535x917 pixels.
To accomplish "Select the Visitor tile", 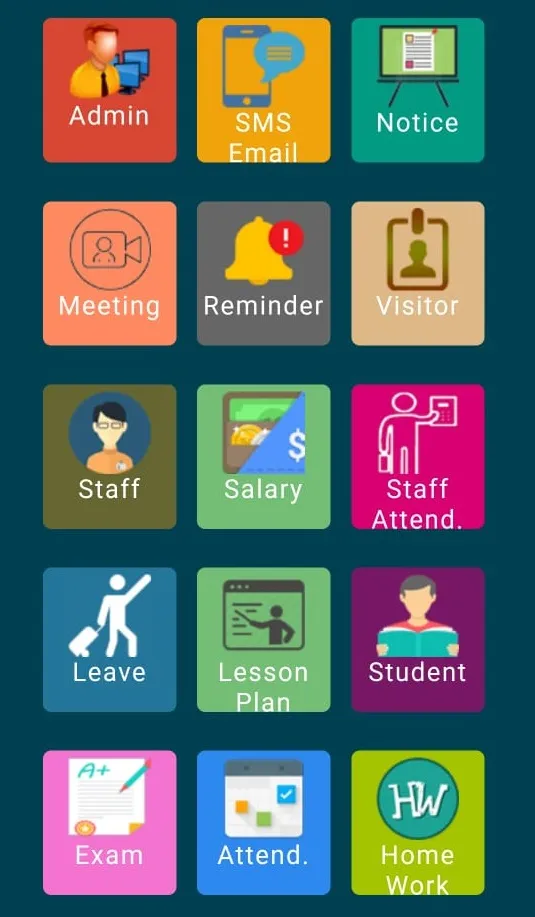I will pos(417,273).
